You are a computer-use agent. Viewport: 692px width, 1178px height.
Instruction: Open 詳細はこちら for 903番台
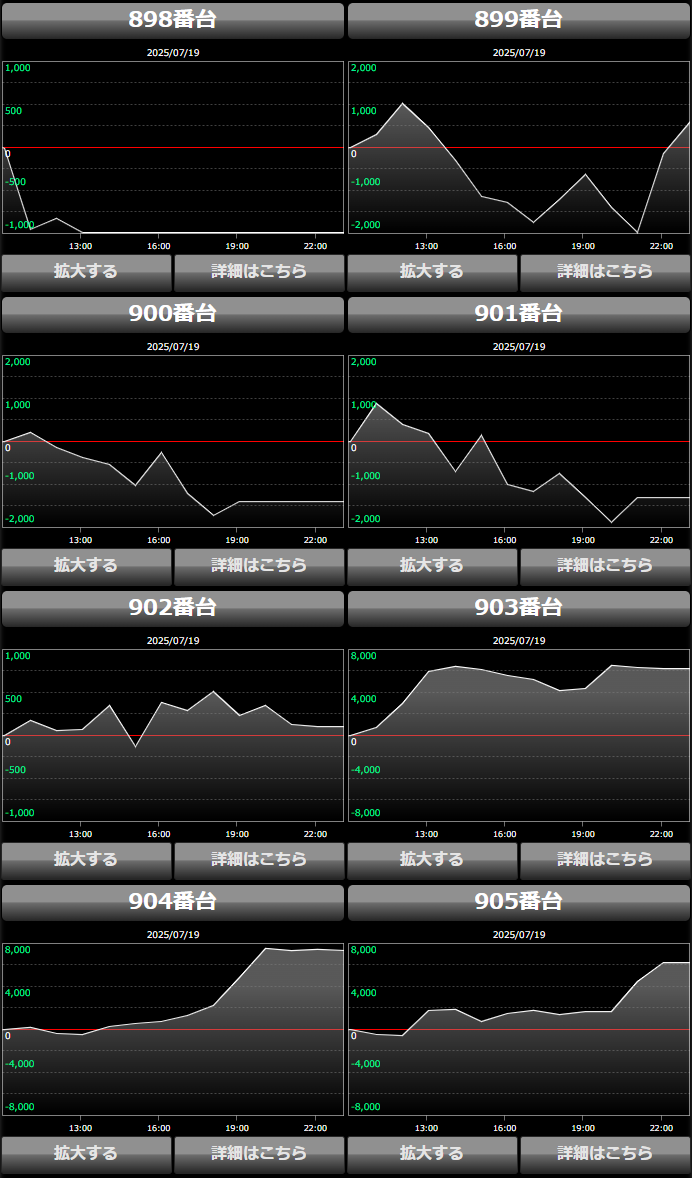[x=605, y=861]
